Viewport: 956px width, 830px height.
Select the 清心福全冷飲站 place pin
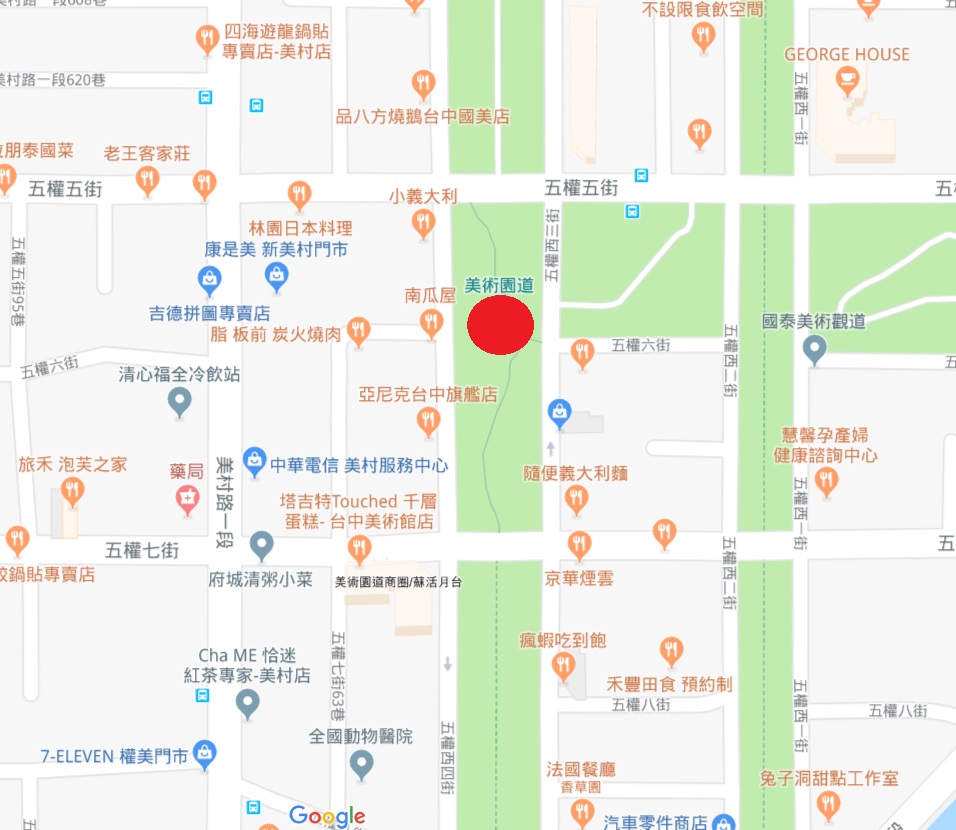180,402
